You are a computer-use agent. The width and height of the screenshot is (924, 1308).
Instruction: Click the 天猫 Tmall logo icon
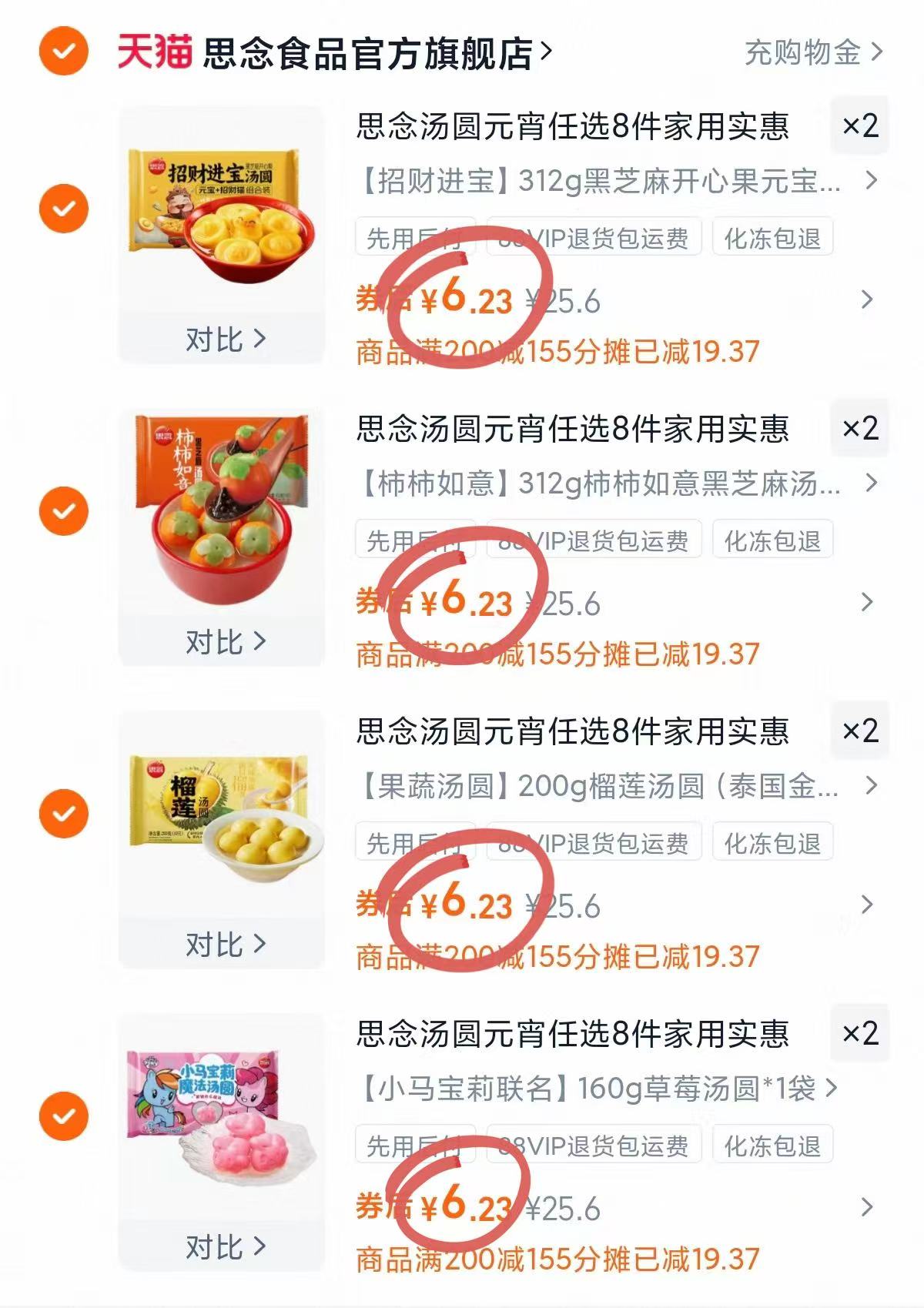click(x=151, y=52)
